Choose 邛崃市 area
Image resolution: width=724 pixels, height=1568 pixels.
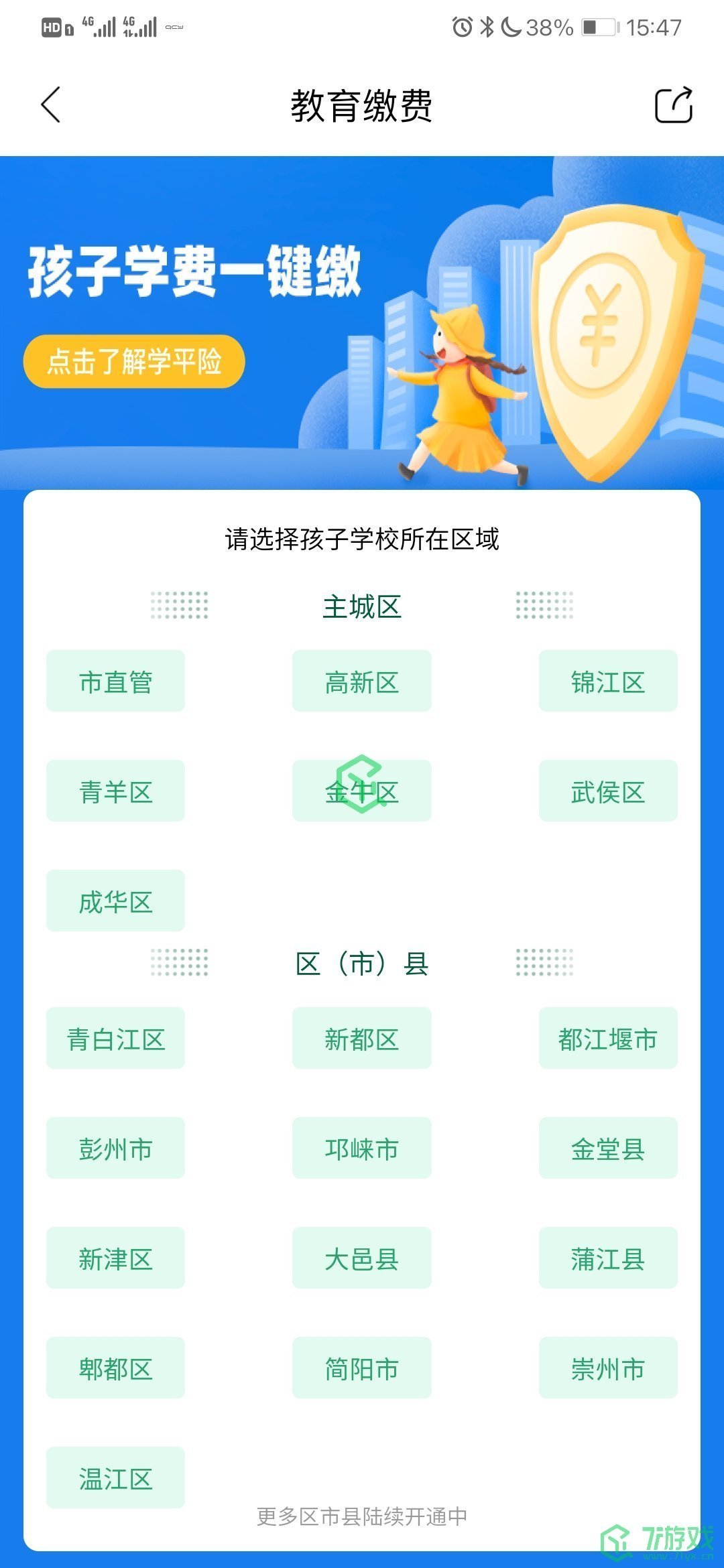[361, 1148]
